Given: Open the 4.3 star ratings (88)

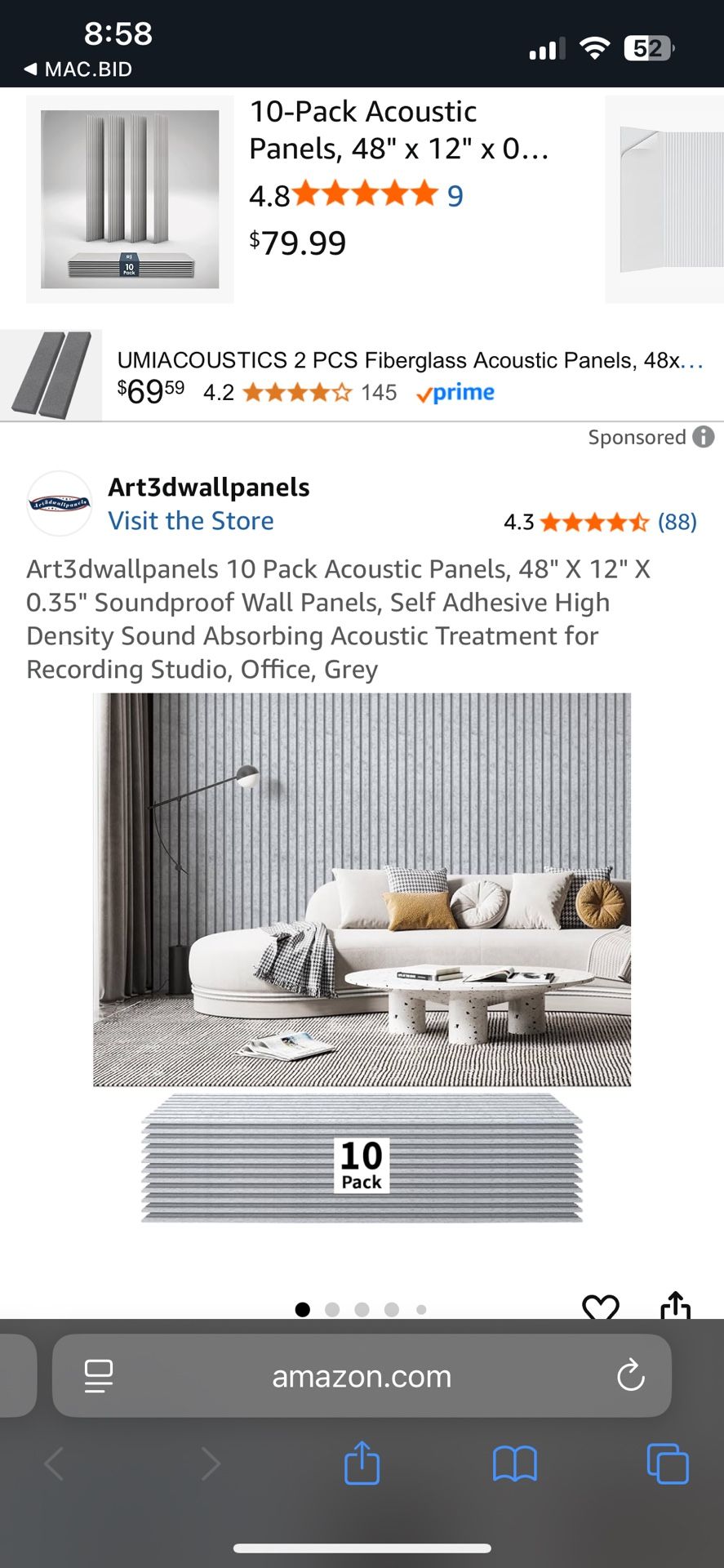Looking at the screenshot, I should 600,522.
